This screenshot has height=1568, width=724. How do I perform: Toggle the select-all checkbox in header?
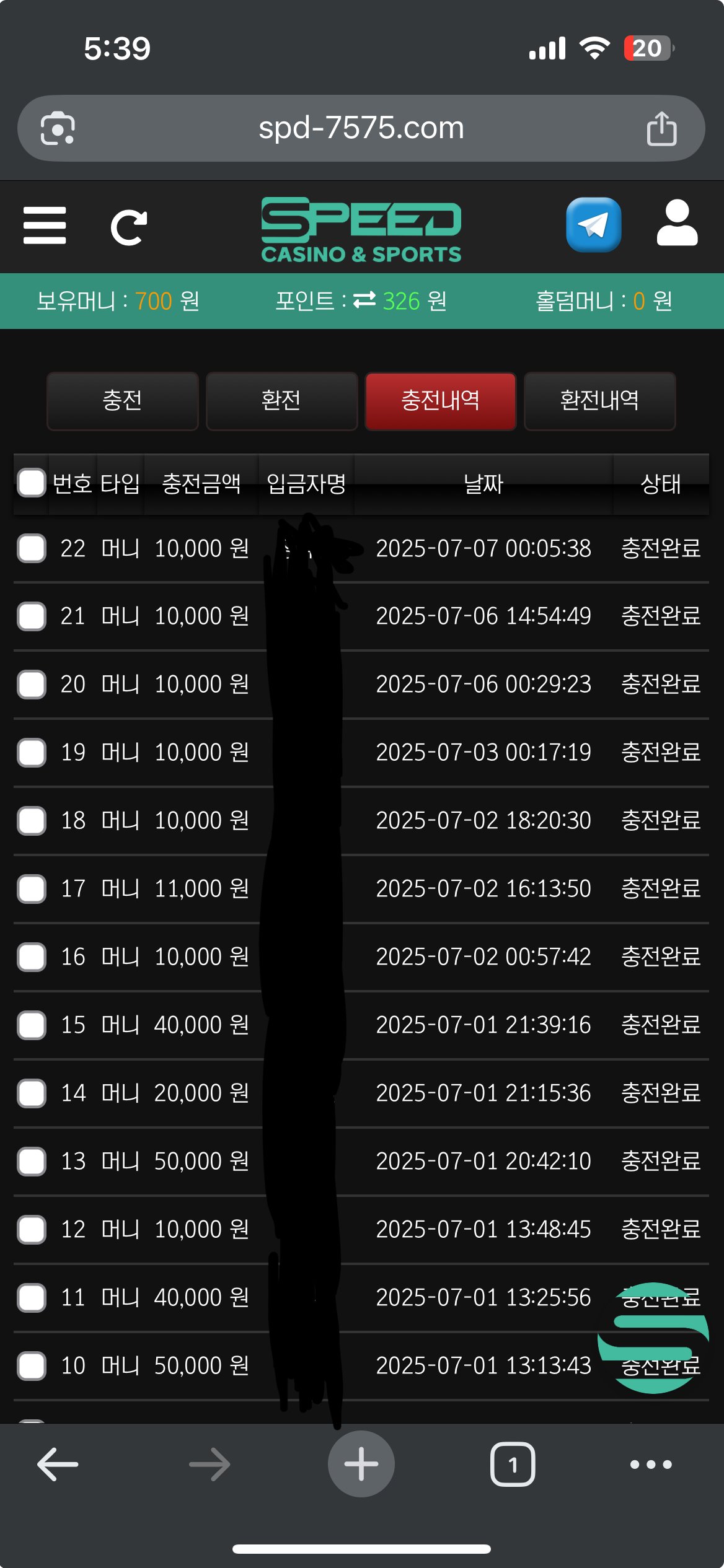32,483
